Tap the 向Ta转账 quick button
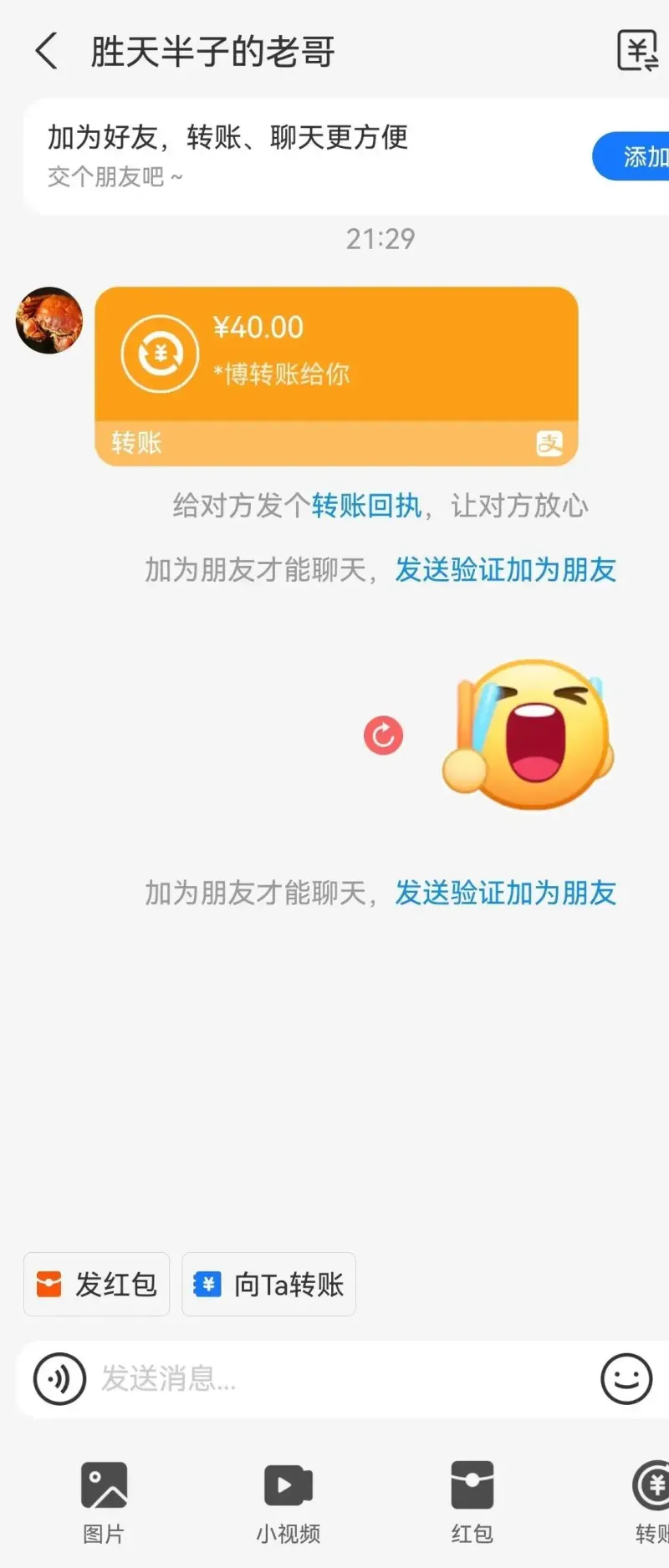Image resolution: width=669 pixels, height=1568 pixels. (x=268, y=1284)
